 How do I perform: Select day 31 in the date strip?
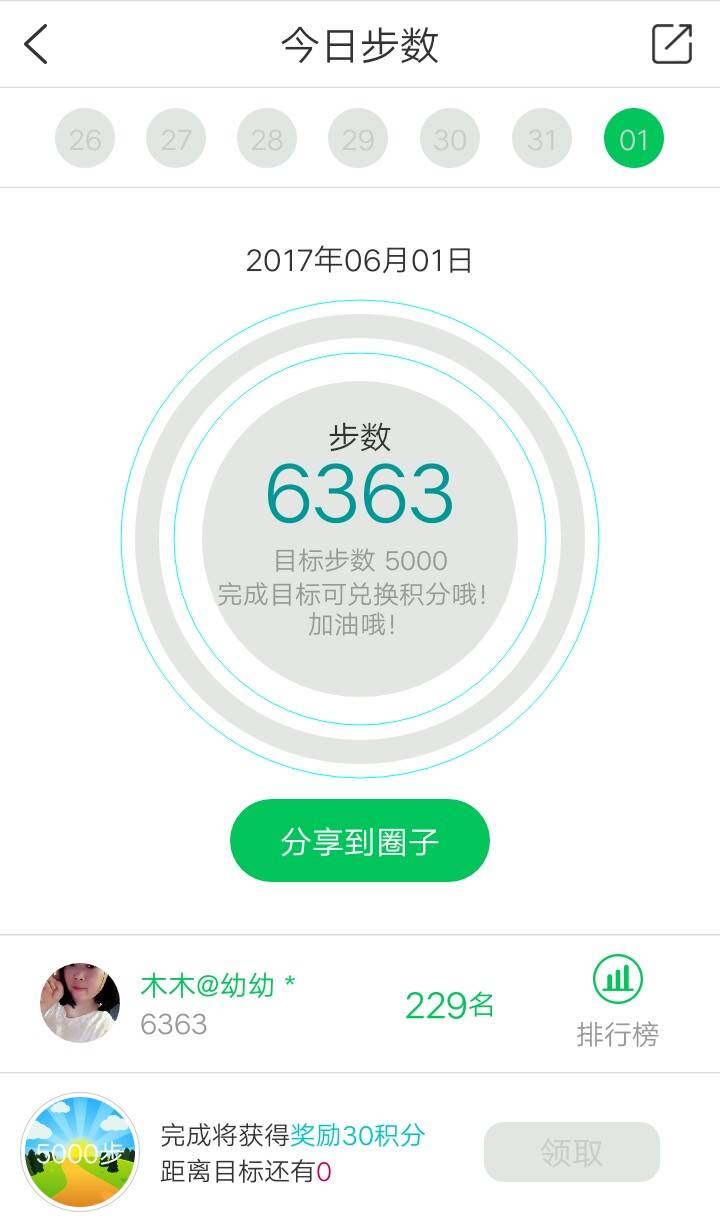[x=542, y=139]
